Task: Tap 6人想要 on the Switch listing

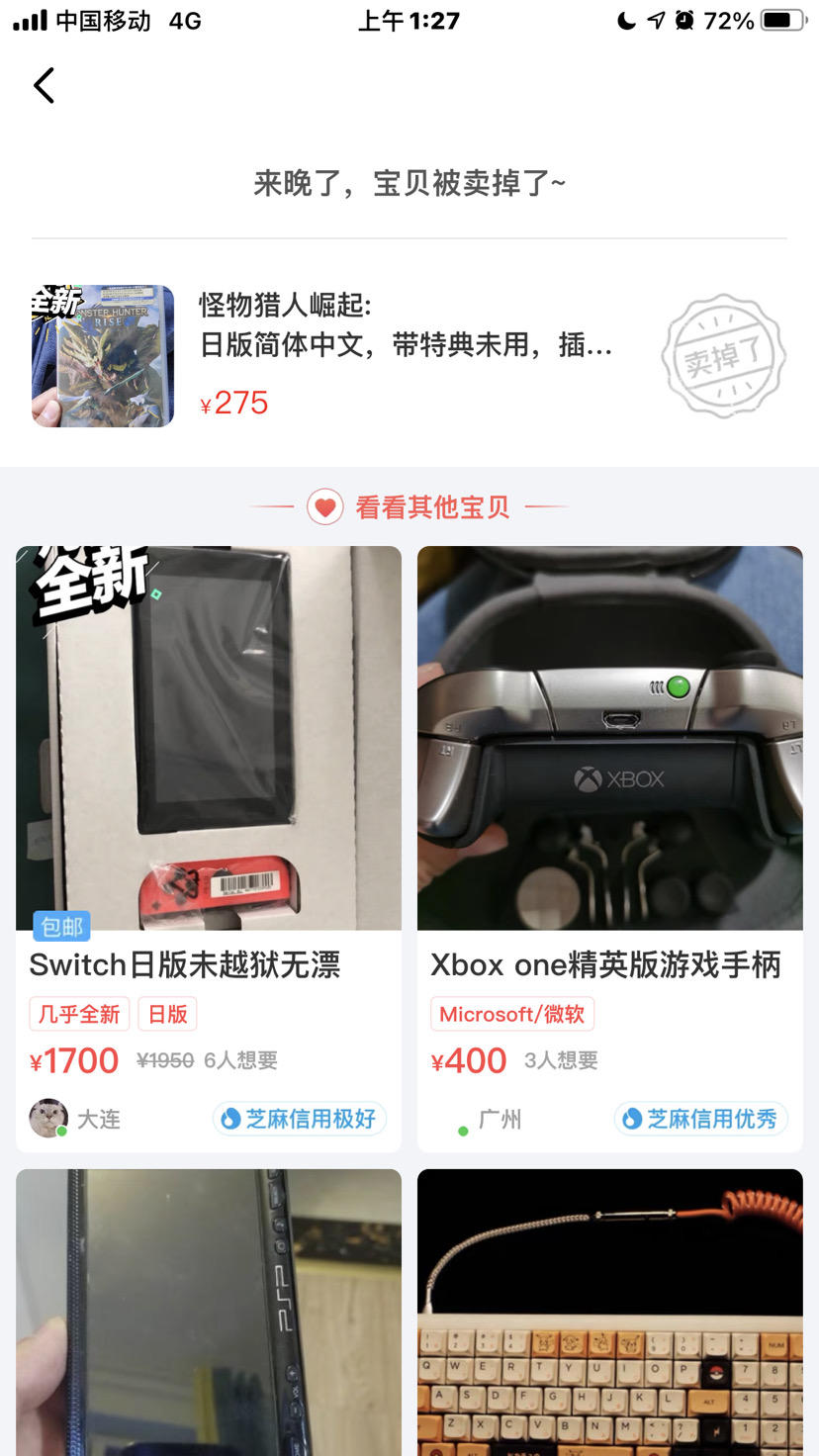Action: (238, 1059)
